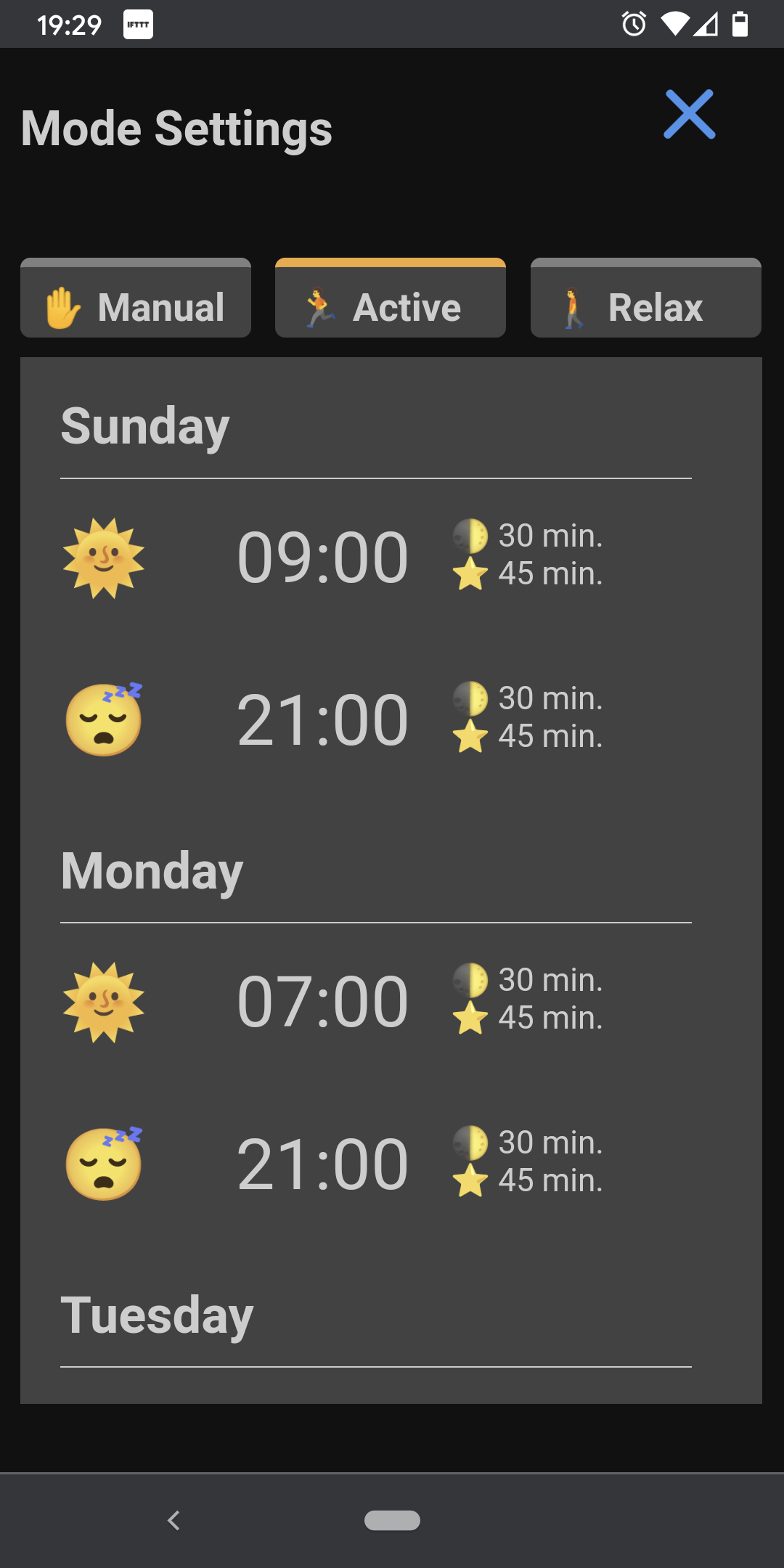784x1568 pixels.
Task: Tap the home pill to go home
Action: [392, 1520]
